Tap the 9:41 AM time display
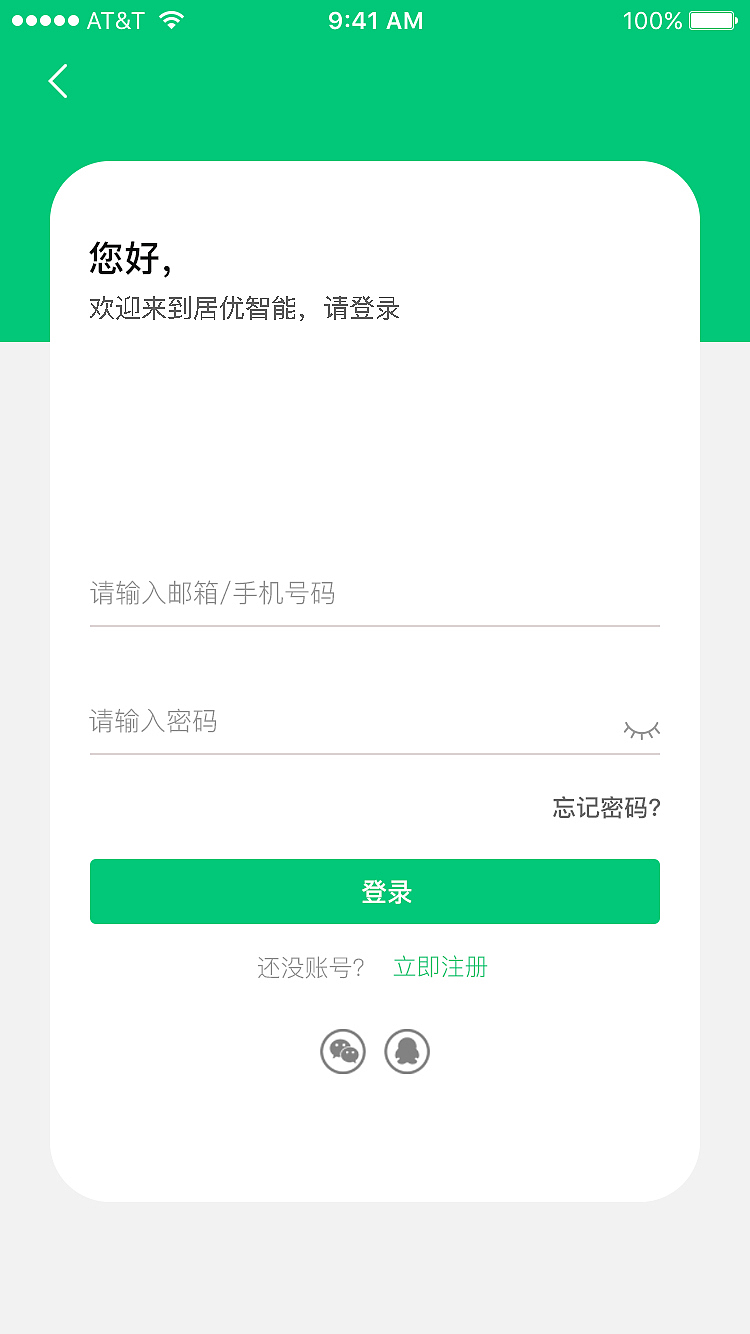 375,20
